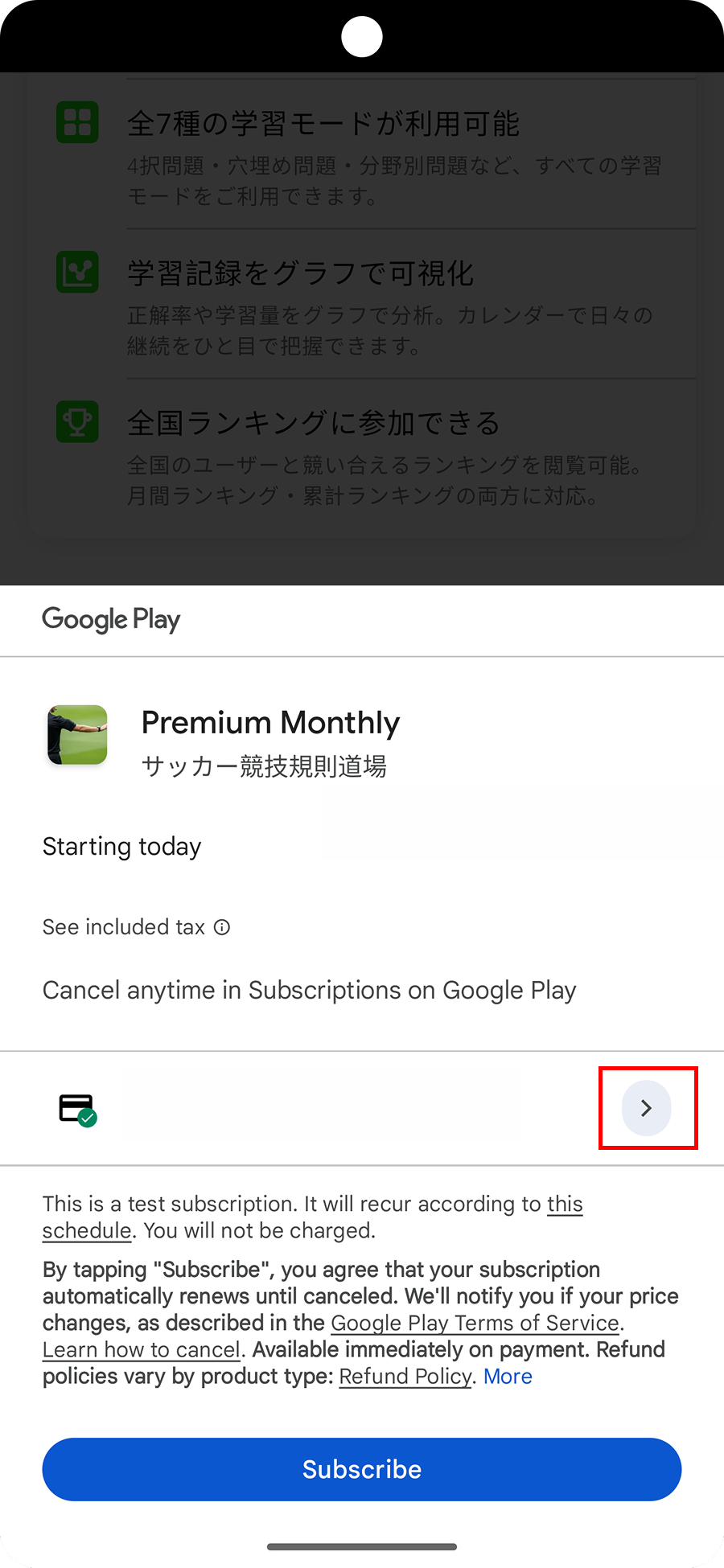Click the Google Play logo
724x1568 pixels.
click(110, 619)
